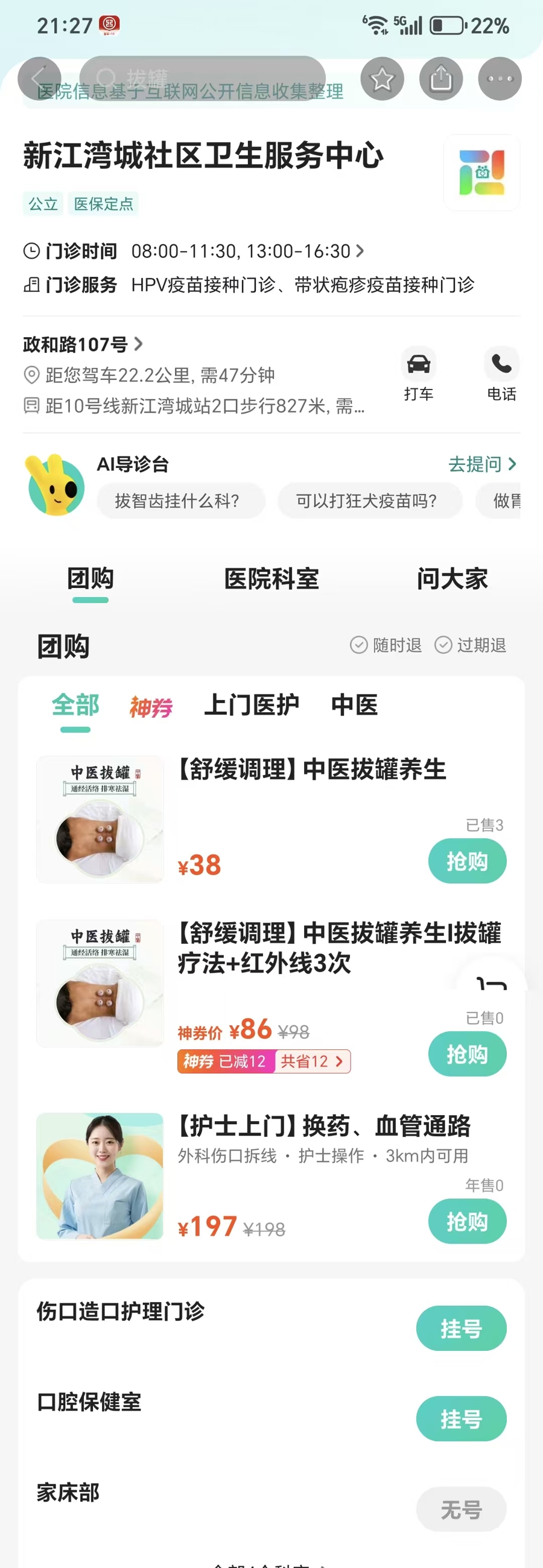Switch to 医院科室 tab
This screenshot has height=1568, width=543.
271,579
